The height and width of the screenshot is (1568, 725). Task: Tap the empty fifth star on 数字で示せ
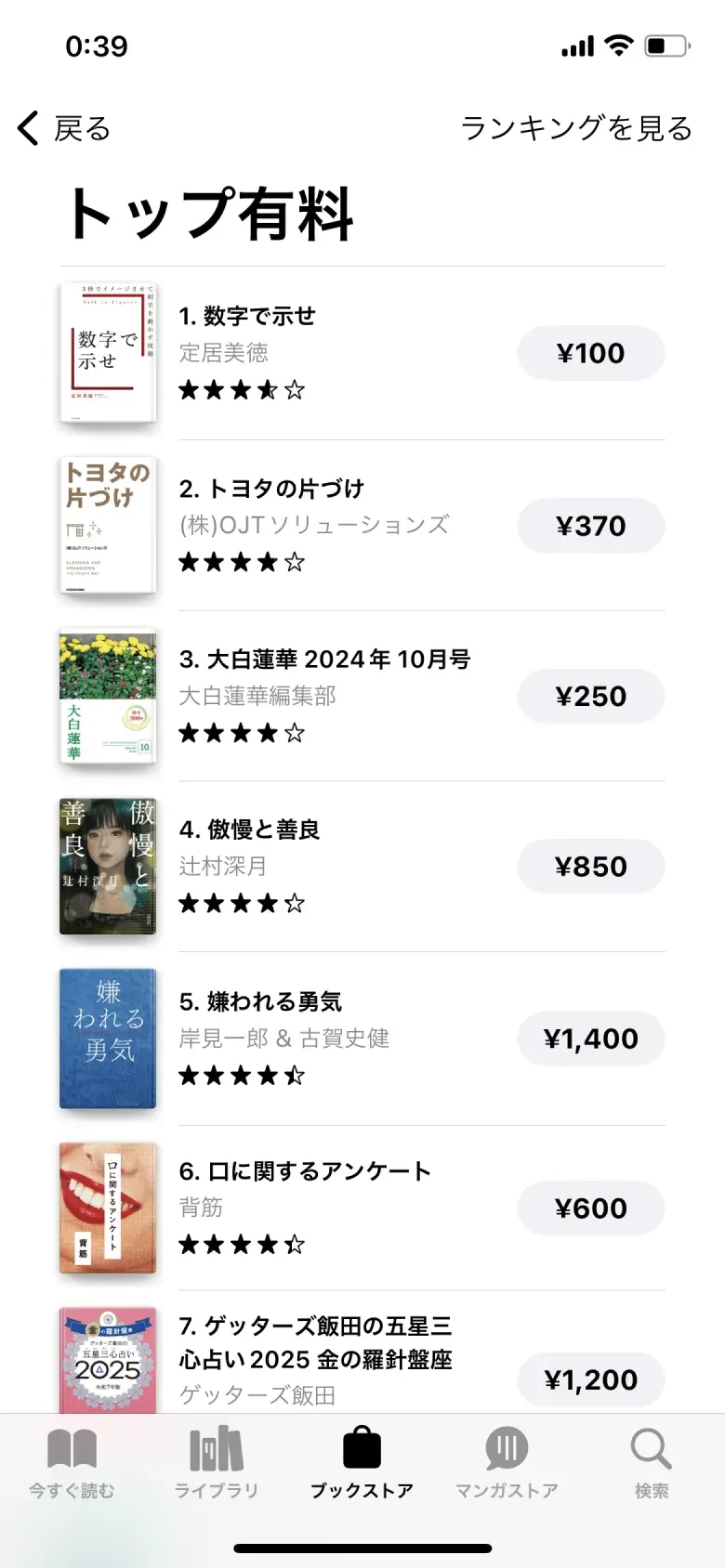click(x=296, y=391)
